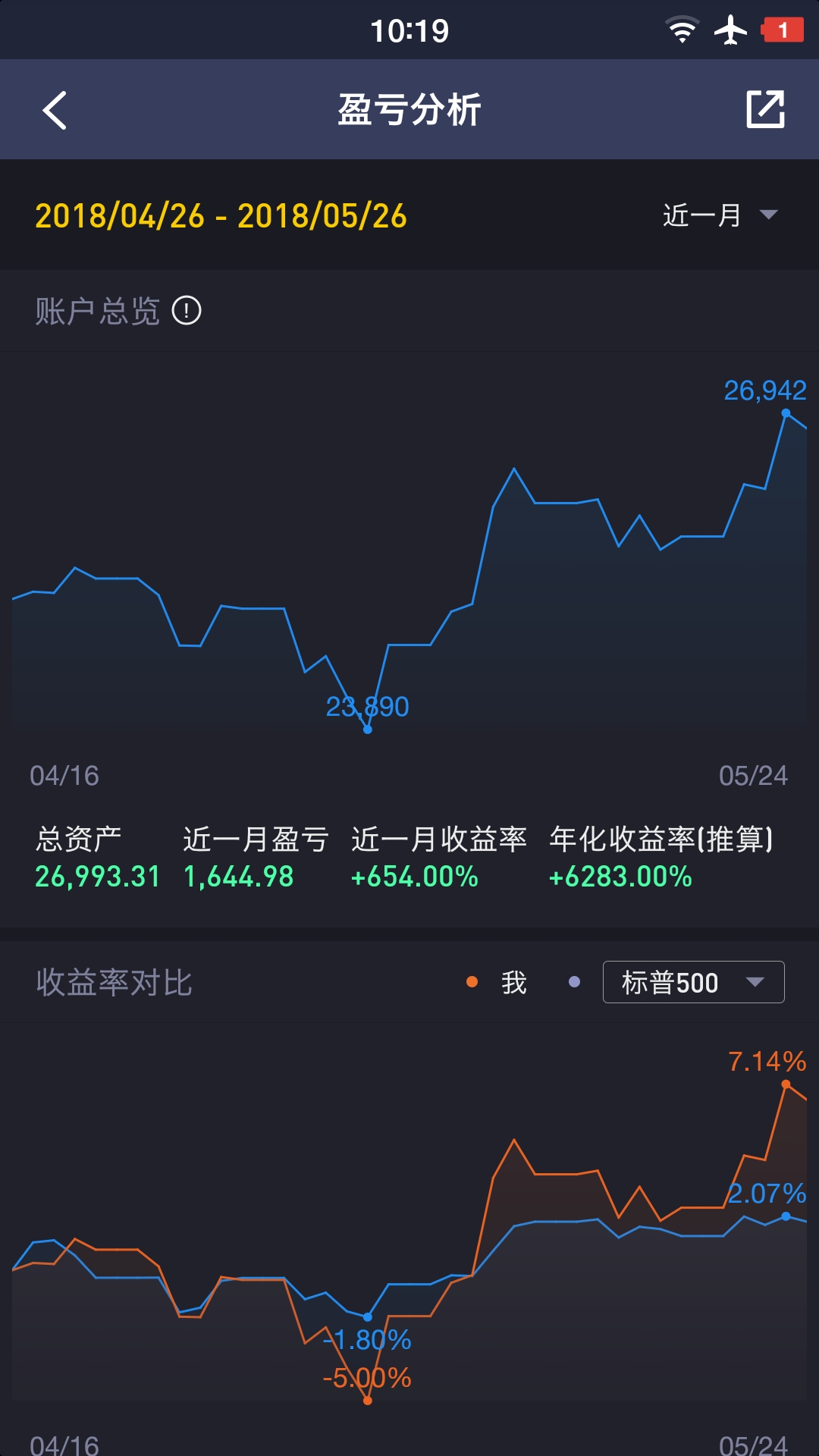Go back from 盈亏分析 page
The image size is (819, 1456).
pos(55,111)
